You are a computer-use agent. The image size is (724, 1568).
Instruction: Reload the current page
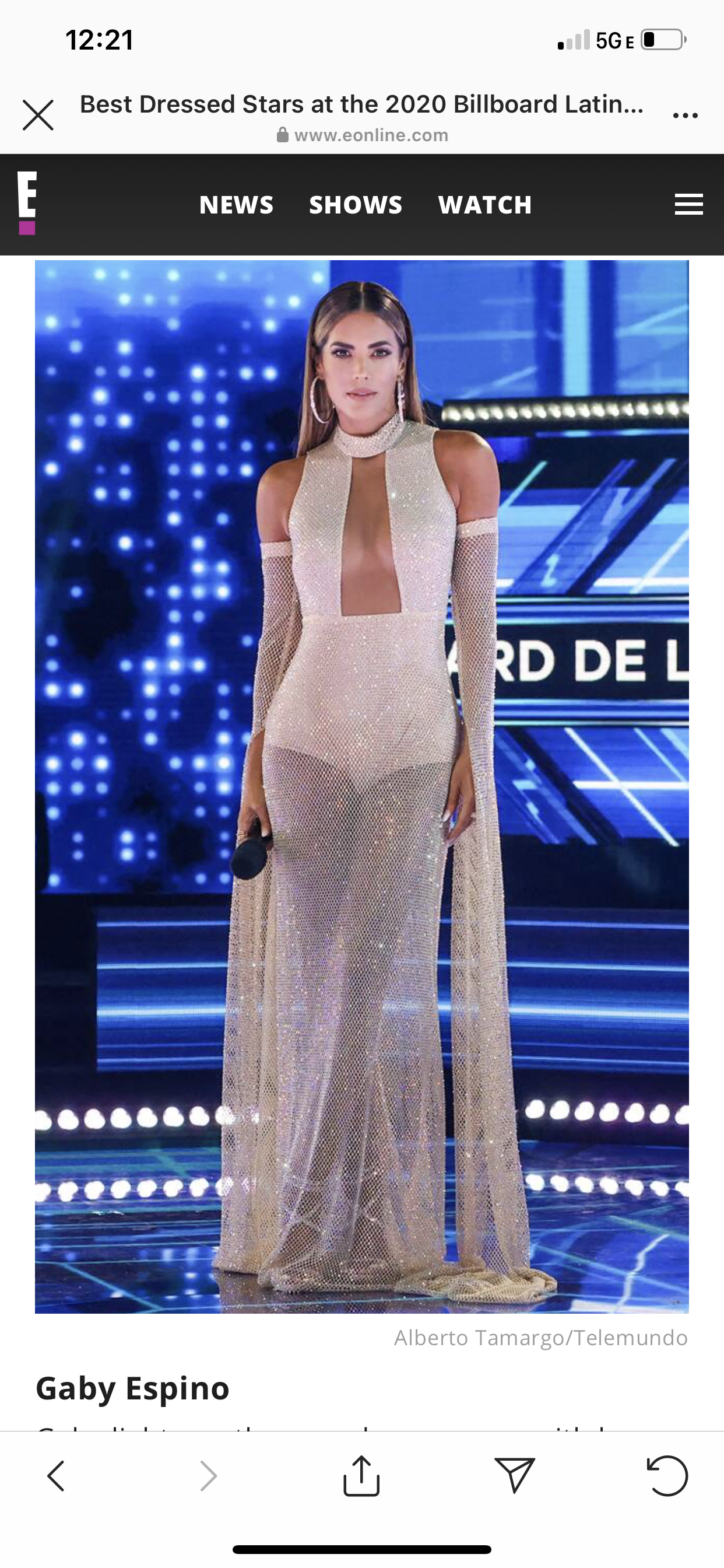tap(667, 1475)
